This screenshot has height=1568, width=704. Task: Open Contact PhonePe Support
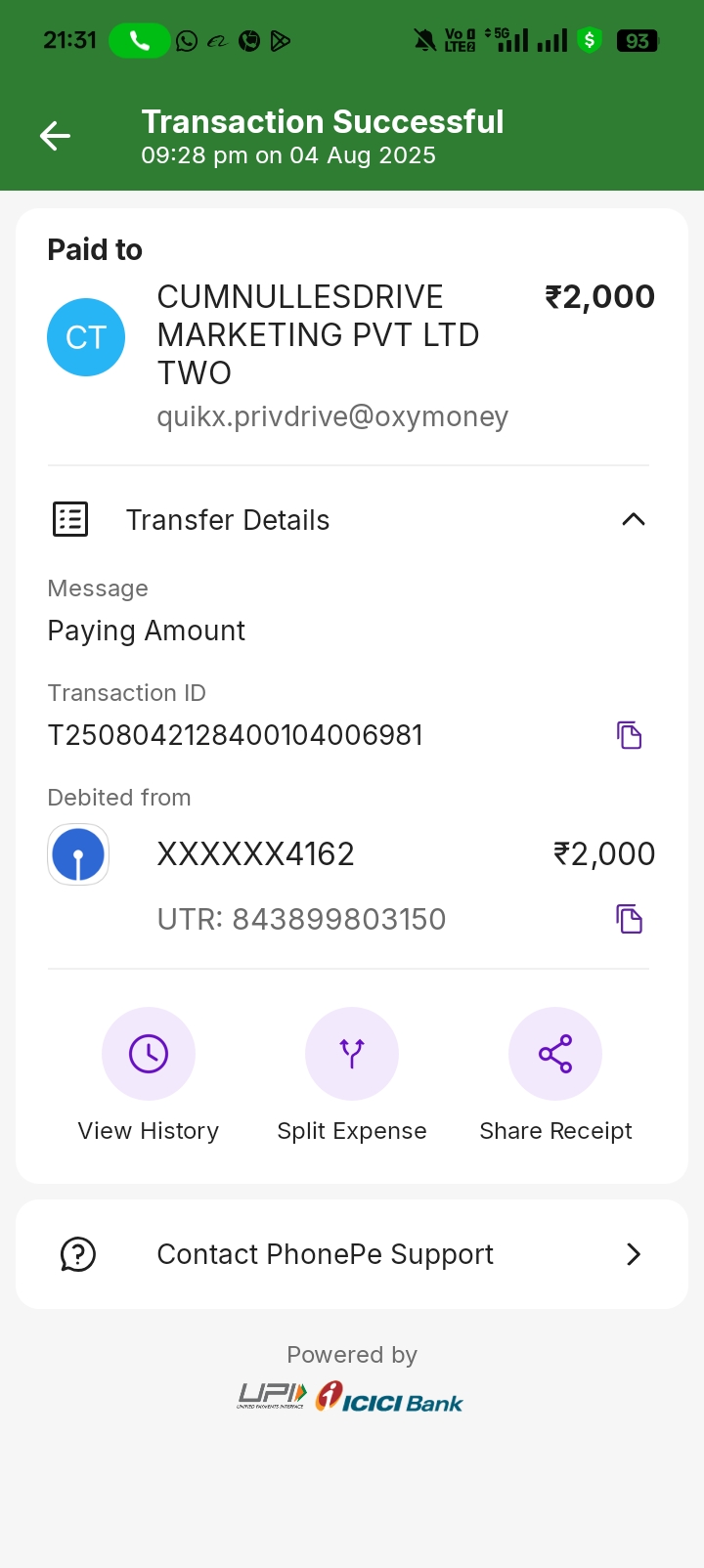[352, 1254]
